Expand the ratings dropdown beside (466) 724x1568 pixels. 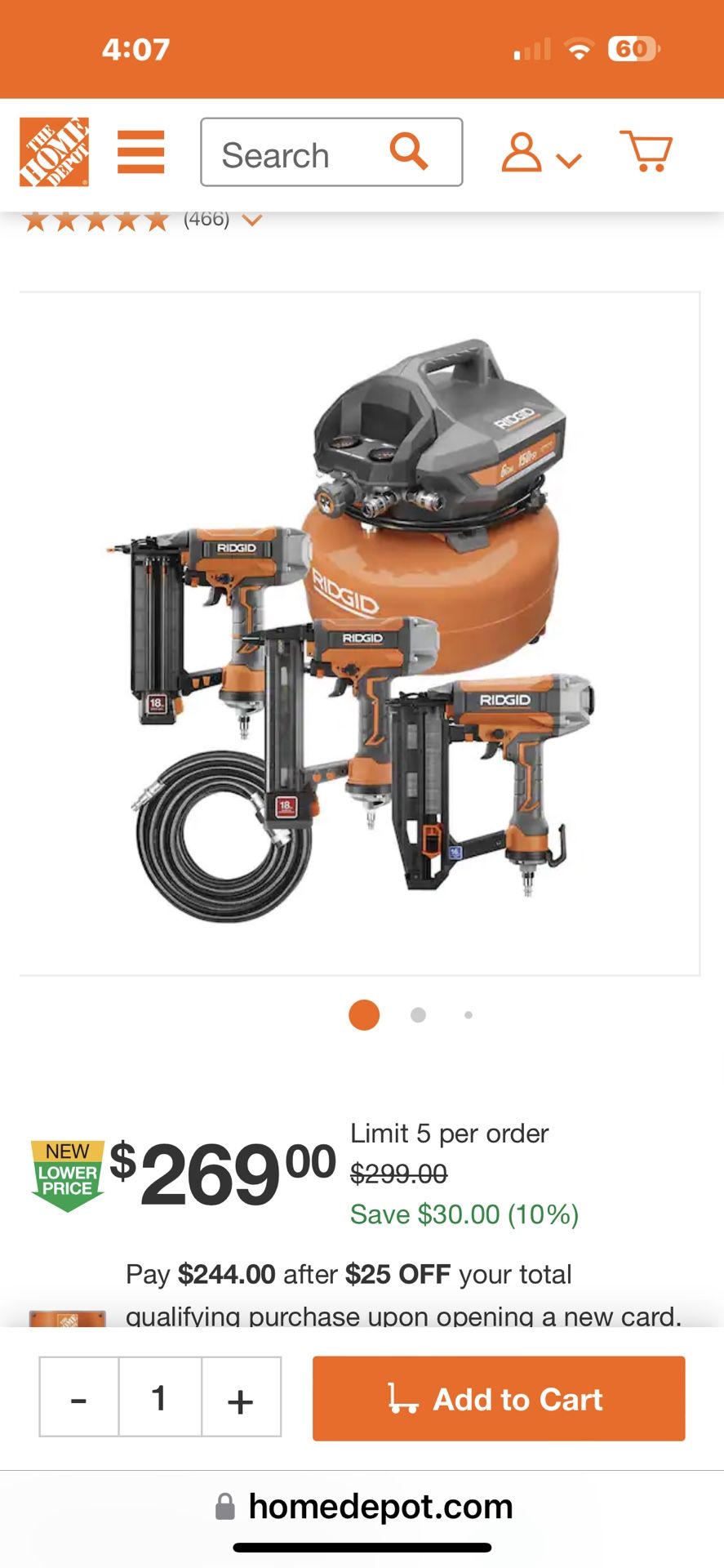click(x=253, y=218)
